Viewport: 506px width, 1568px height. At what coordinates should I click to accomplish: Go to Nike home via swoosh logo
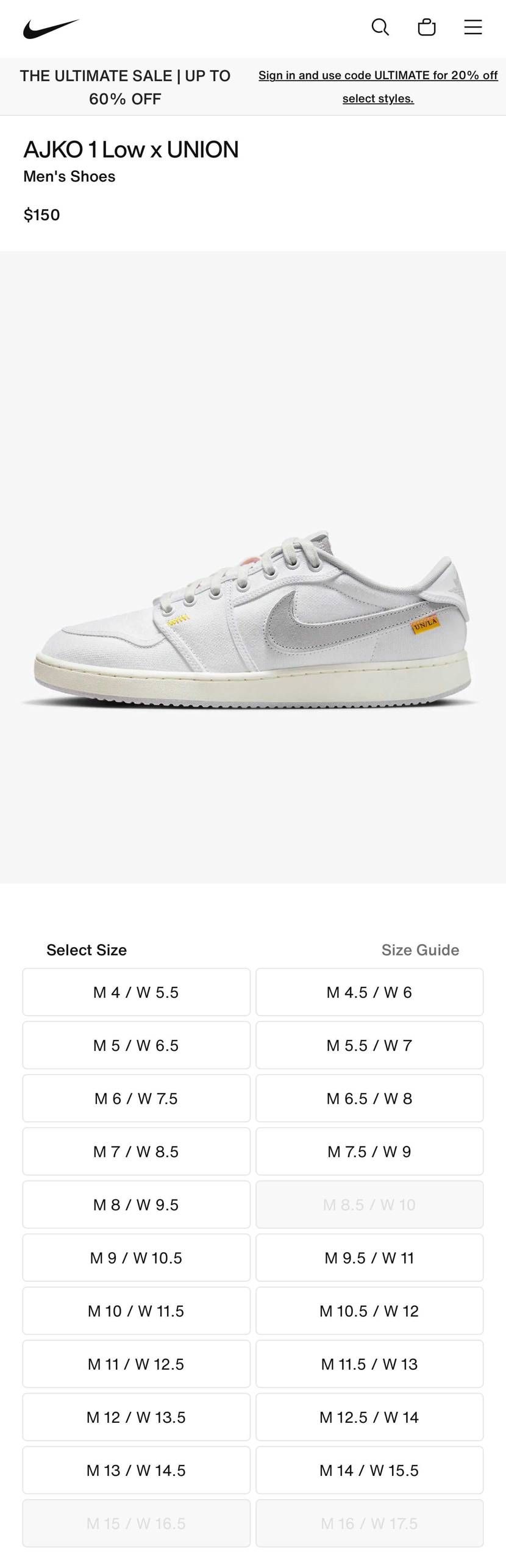coord(51,29)
